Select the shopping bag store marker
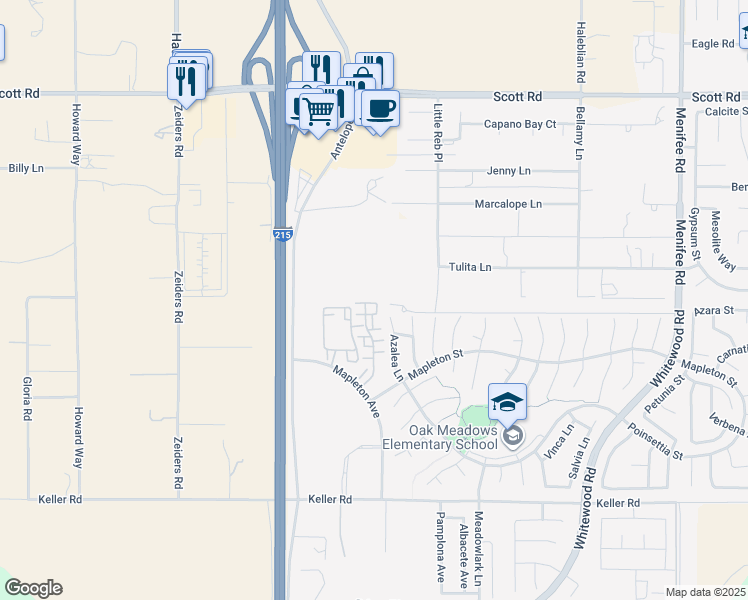Screen dimensions: 748x600 pos(363,72)
